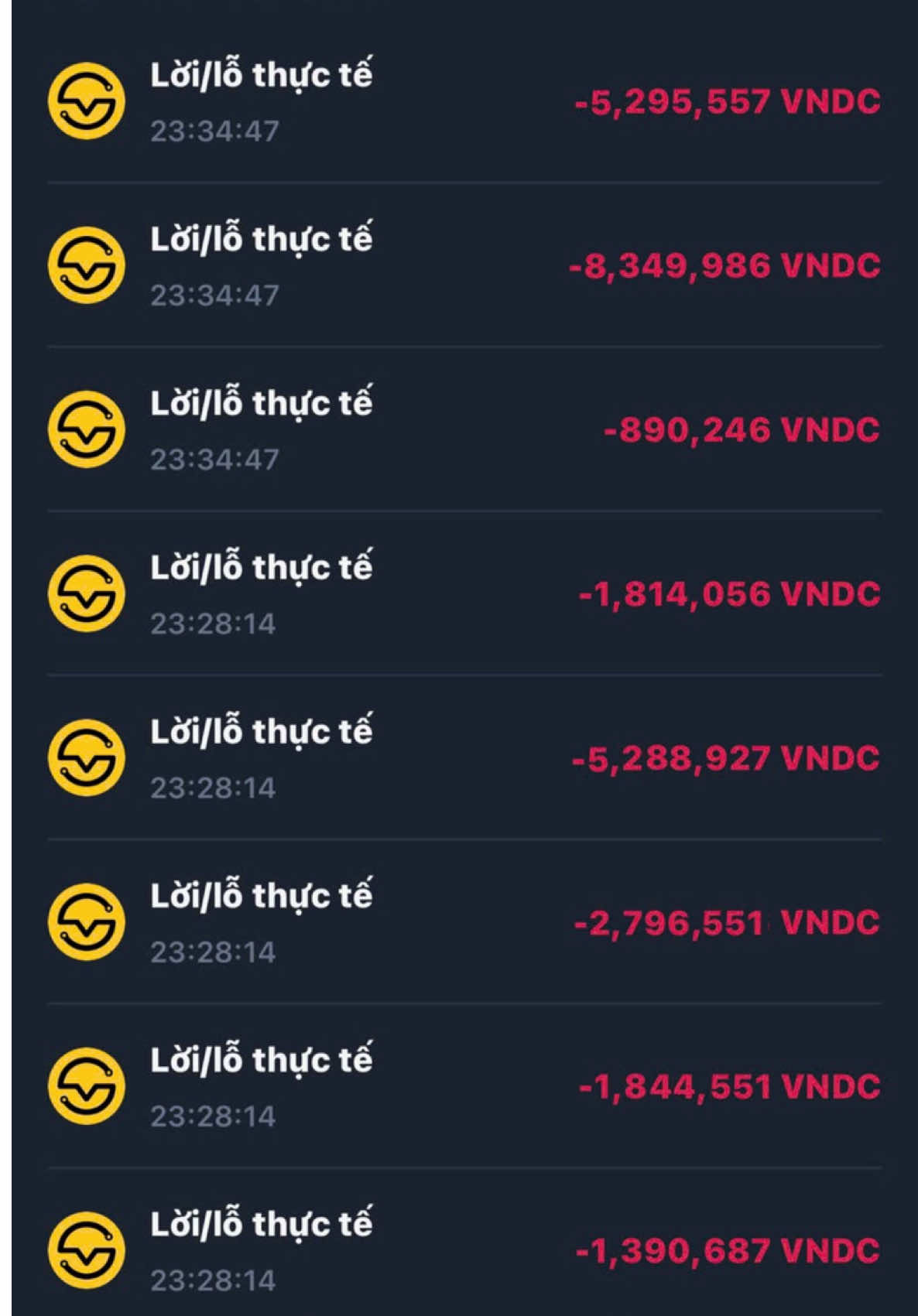This screenshot has height=1316, width=918.
Task: Click the Lời/lỗ thực tế label on top entry
Action: pyautogui.click(x=263, y=76)
